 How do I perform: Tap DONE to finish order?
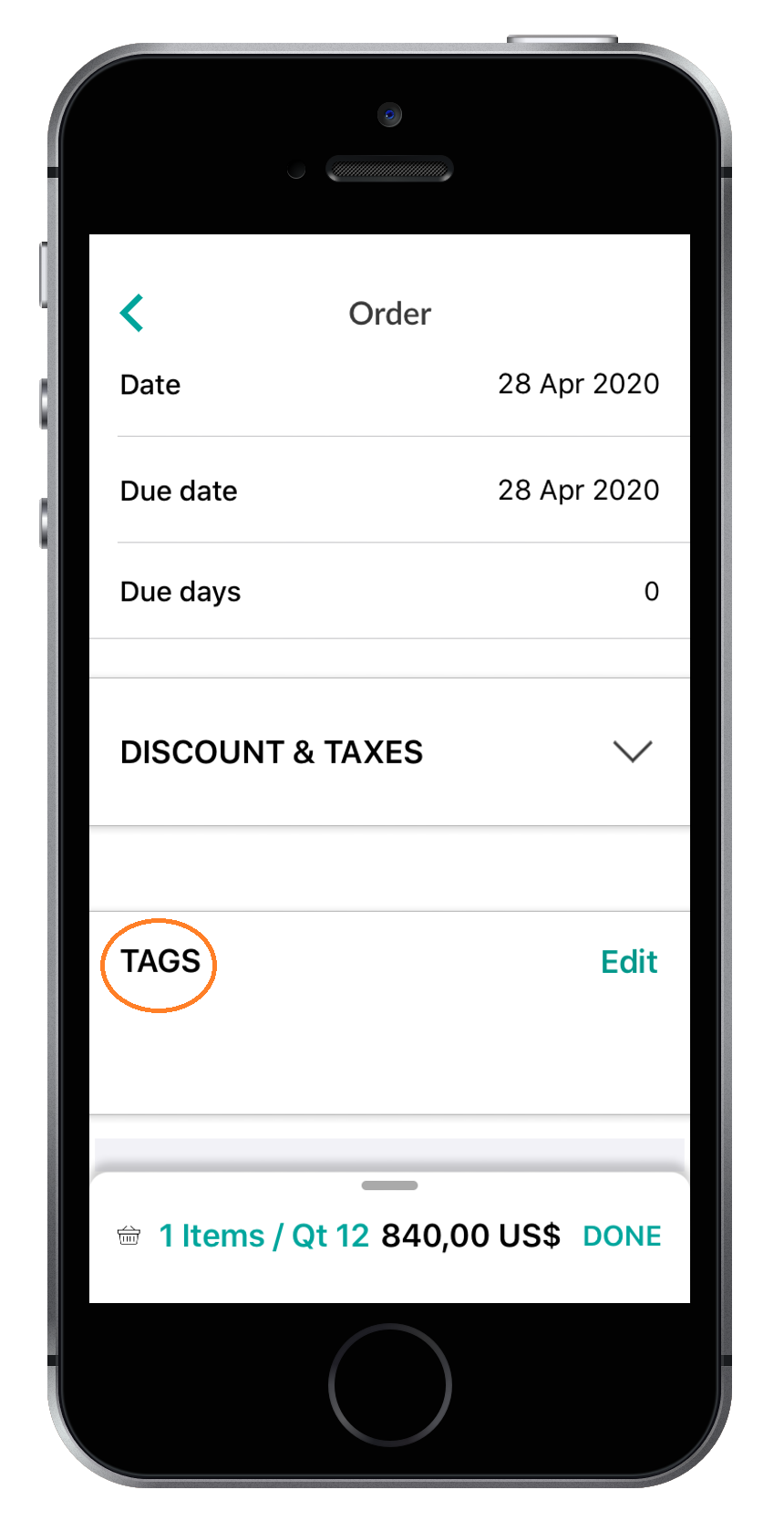[622, 1236]
